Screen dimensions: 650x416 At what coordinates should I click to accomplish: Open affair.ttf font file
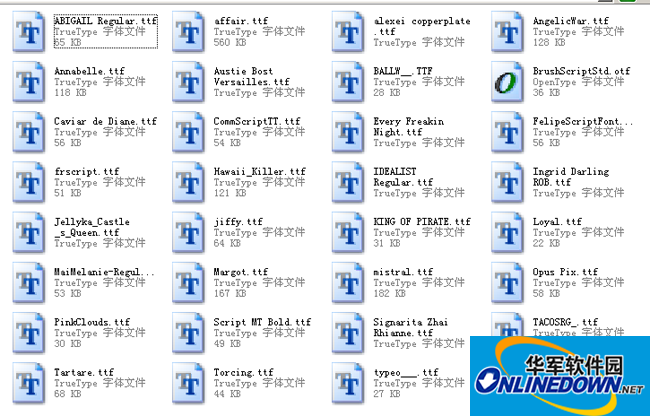[191, 32]
